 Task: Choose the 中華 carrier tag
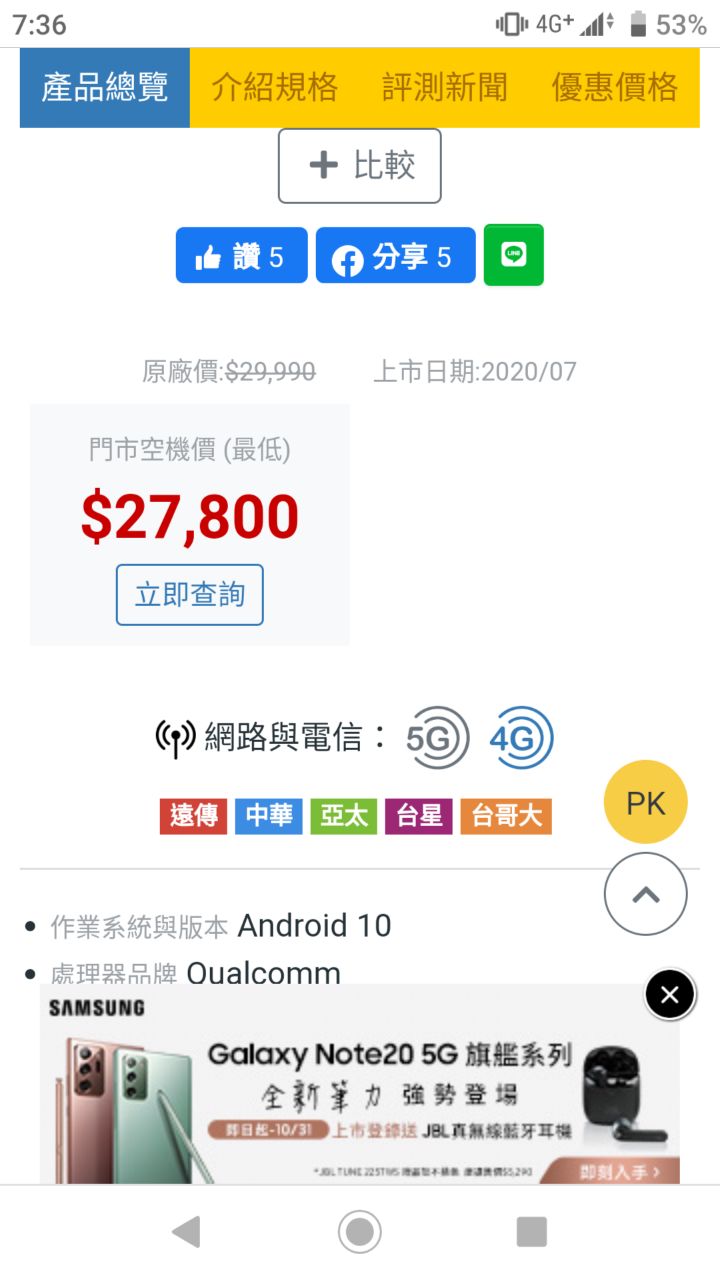269,816
